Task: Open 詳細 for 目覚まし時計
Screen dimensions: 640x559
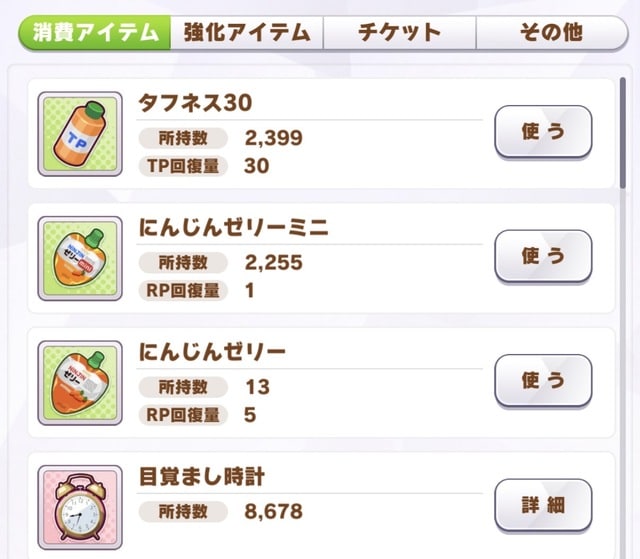Action: point(543,505)
